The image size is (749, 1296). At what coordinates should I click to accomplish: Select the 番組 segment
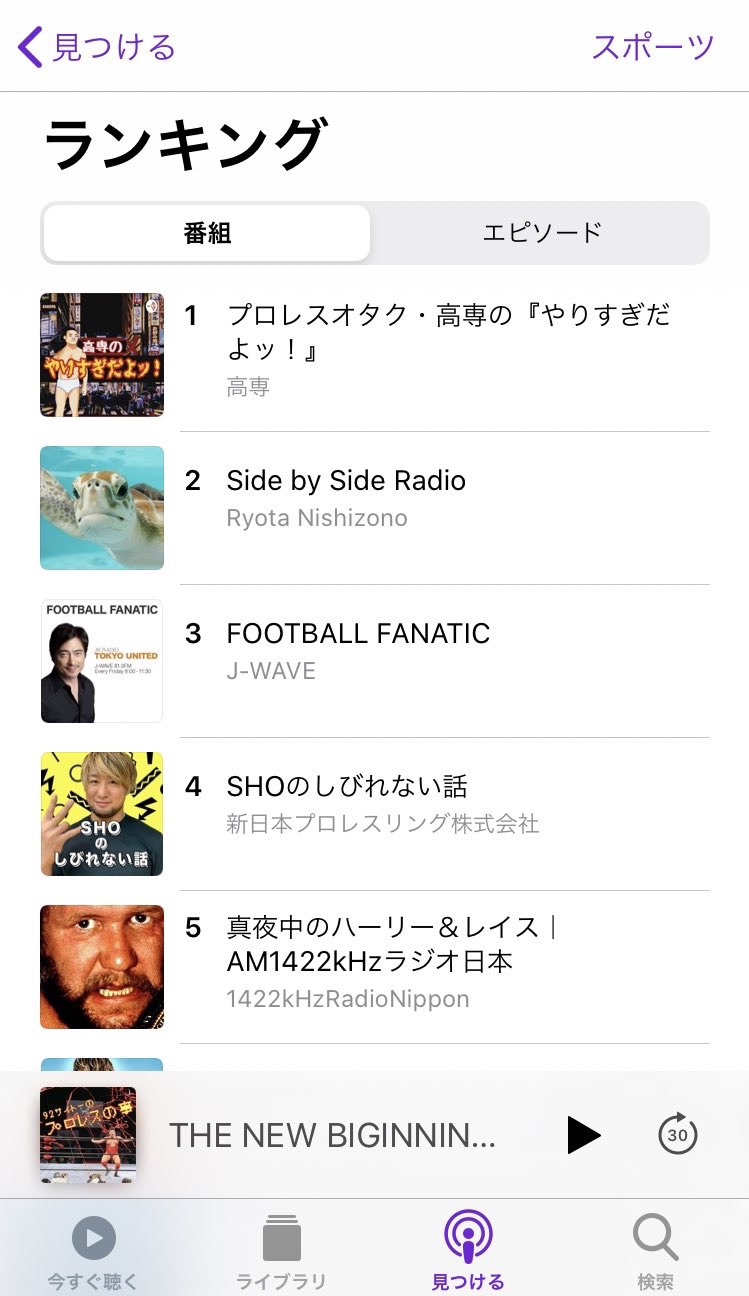tap(207, 233)
